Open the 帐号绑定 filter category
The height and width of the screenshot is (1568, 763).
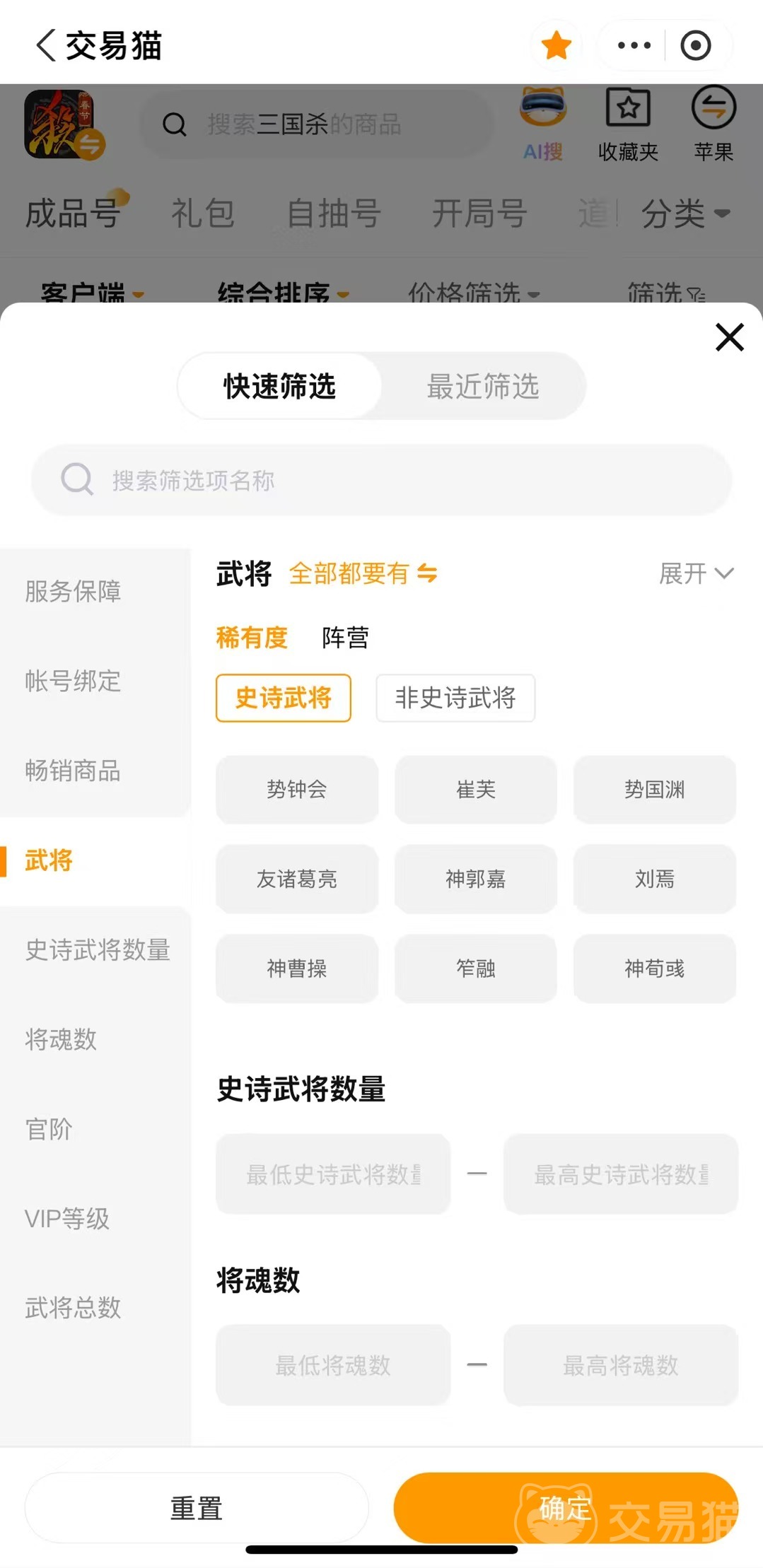[73, 681]
